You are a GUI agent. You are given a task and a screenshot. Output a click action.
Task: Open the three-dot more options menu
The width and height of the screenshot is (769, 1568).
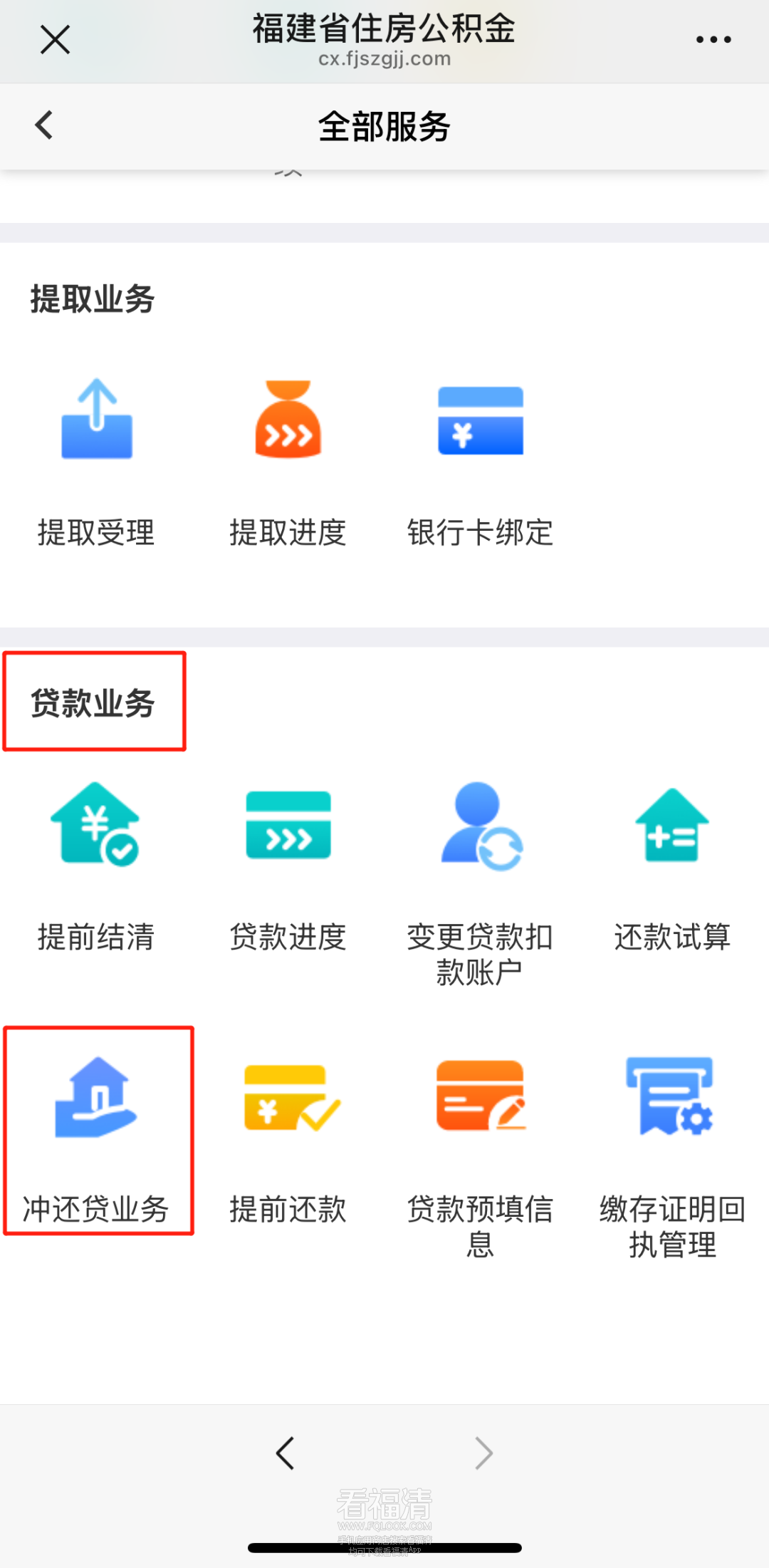(713, 40)
